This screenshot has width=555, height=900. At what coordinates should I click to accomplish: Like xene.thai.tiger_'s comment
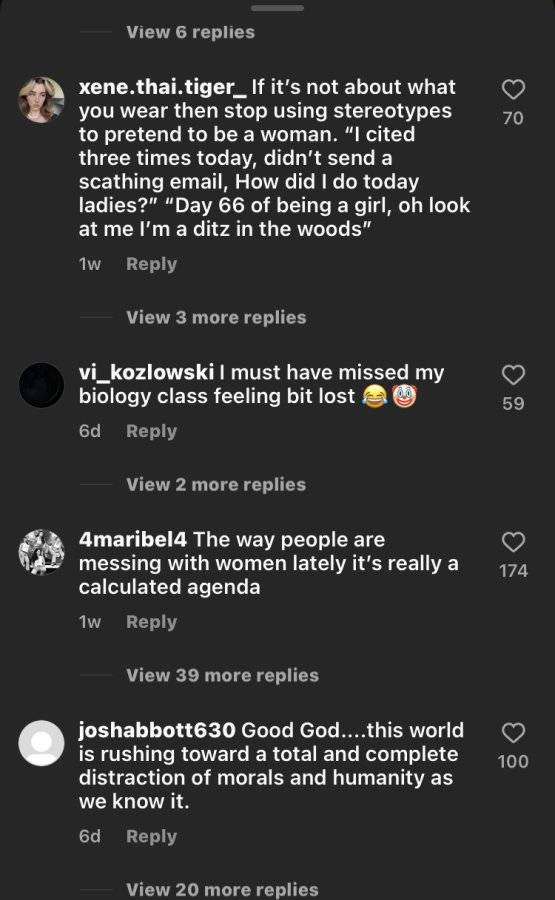513,90
